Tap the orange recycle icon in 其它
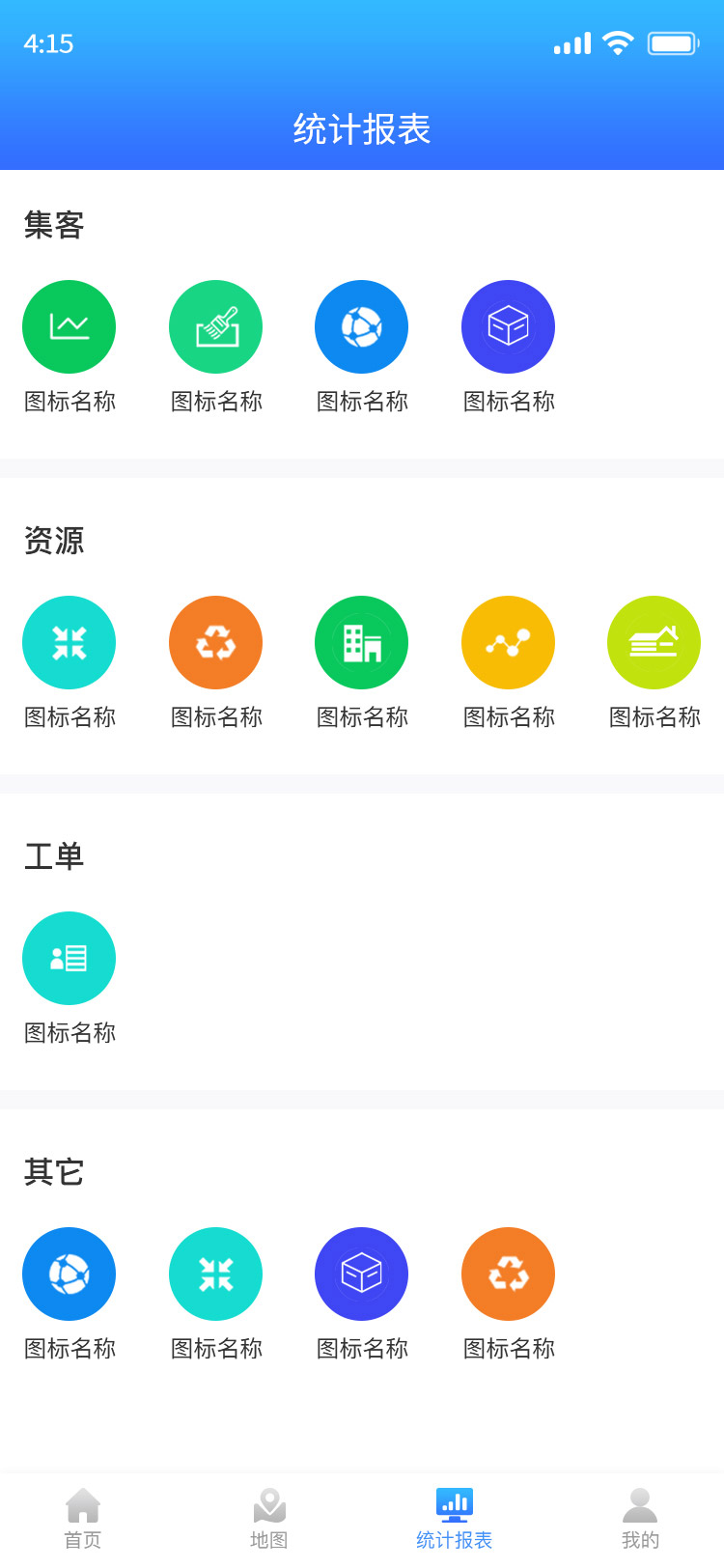Image resolution: width=724 pixels, height=1568 pixels. [x=509, y=1274]
